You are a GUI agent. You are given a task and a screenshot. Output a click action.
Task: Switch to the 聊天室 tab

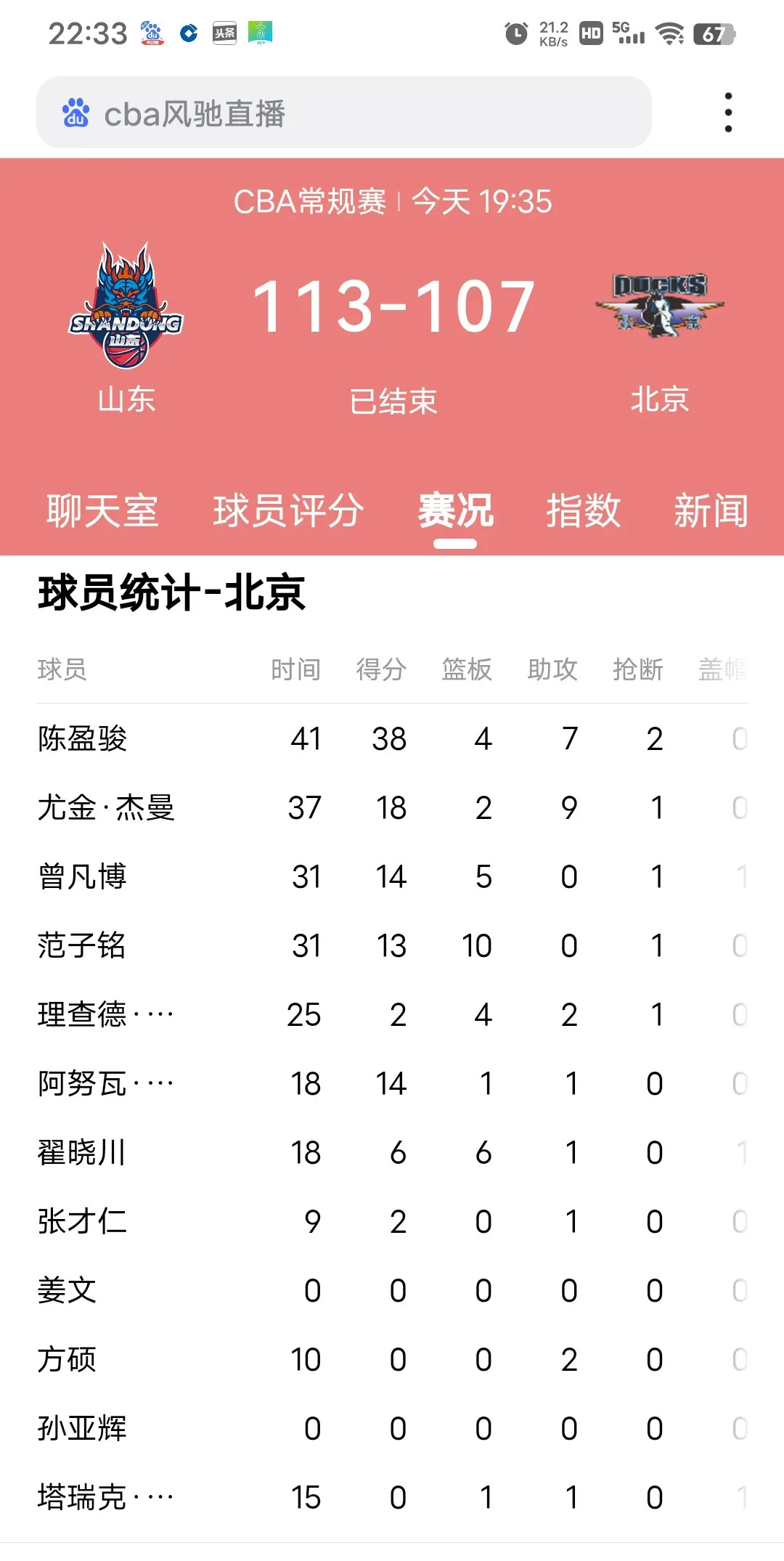coord(104,512)
